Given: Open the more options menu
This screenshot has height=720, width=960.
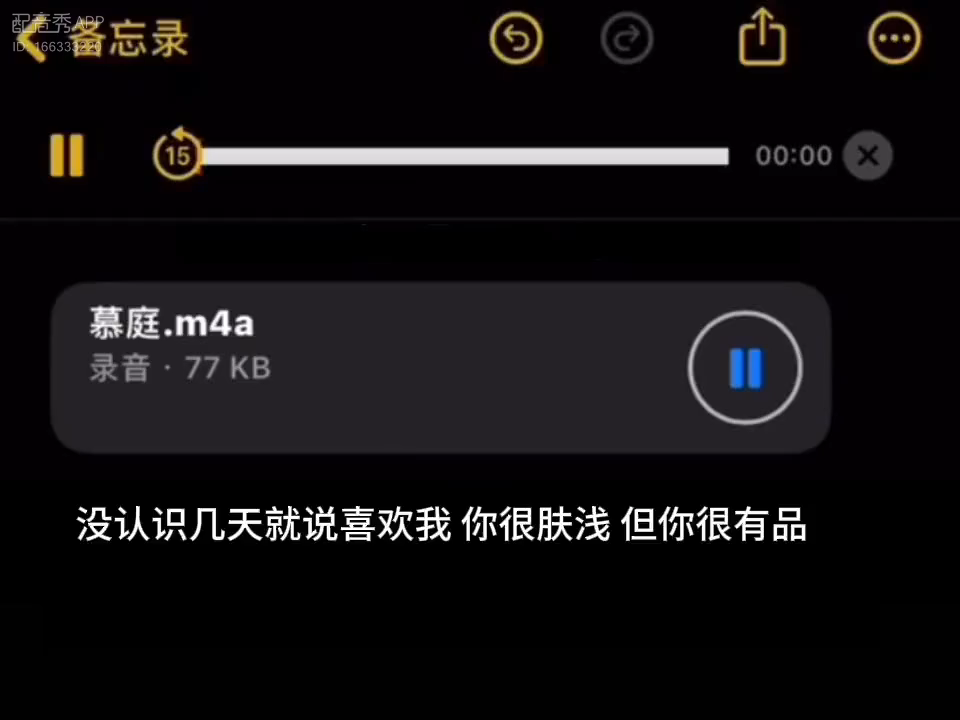Looking at the screenshot, I should 894,40.
